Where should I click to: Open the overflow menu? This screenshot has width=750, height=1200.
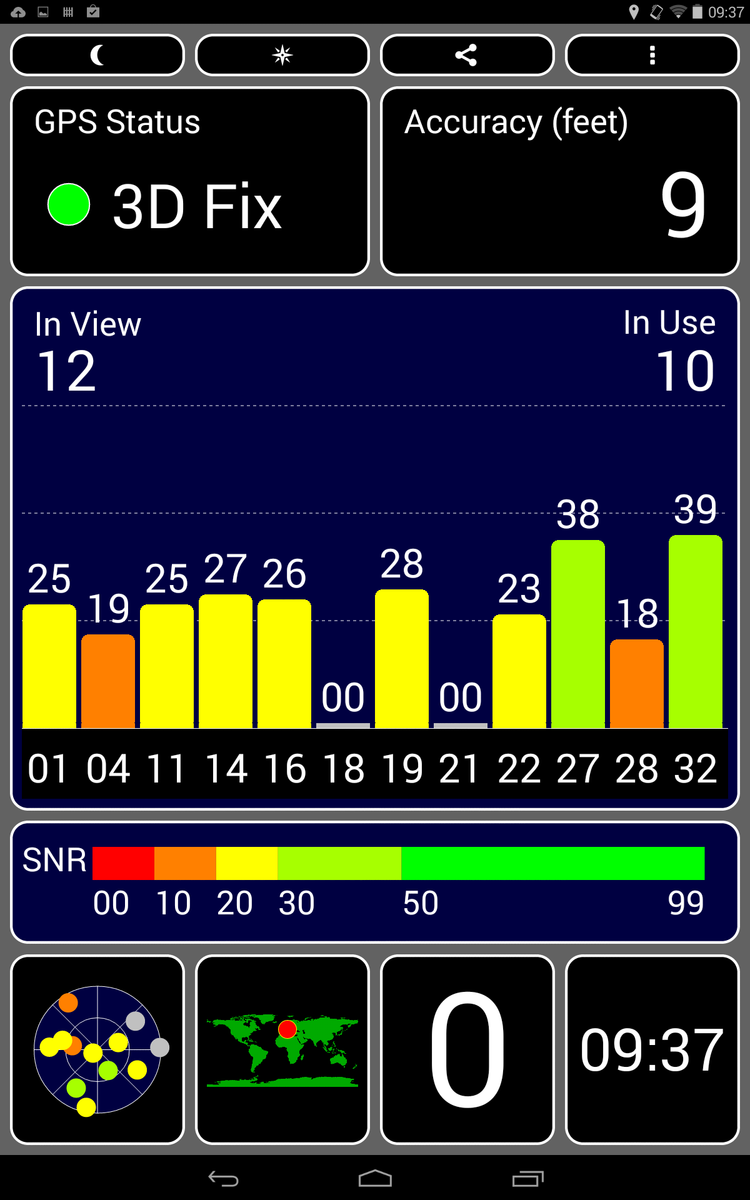coord(652,56)
